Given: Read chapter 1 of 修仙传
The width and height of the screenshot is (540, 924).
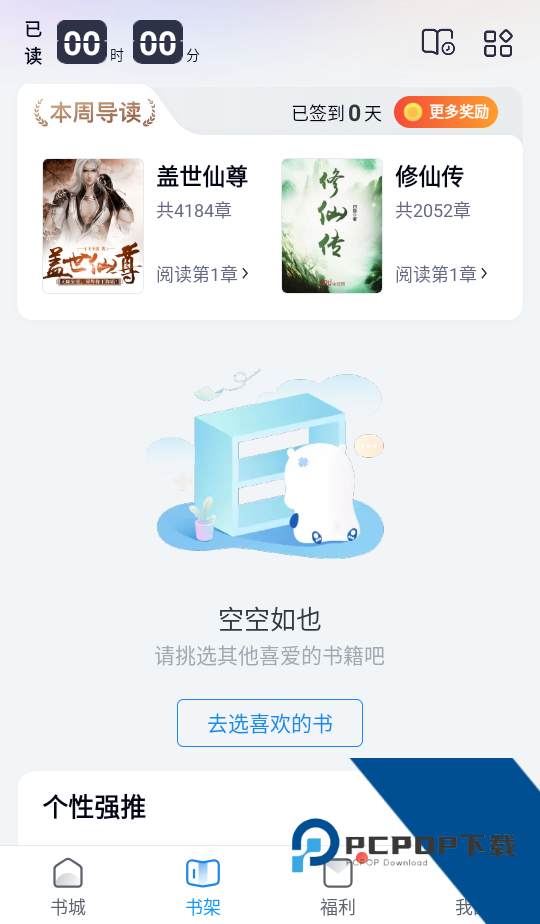Looking at the screenshot, I should click(x=442, y=274).
